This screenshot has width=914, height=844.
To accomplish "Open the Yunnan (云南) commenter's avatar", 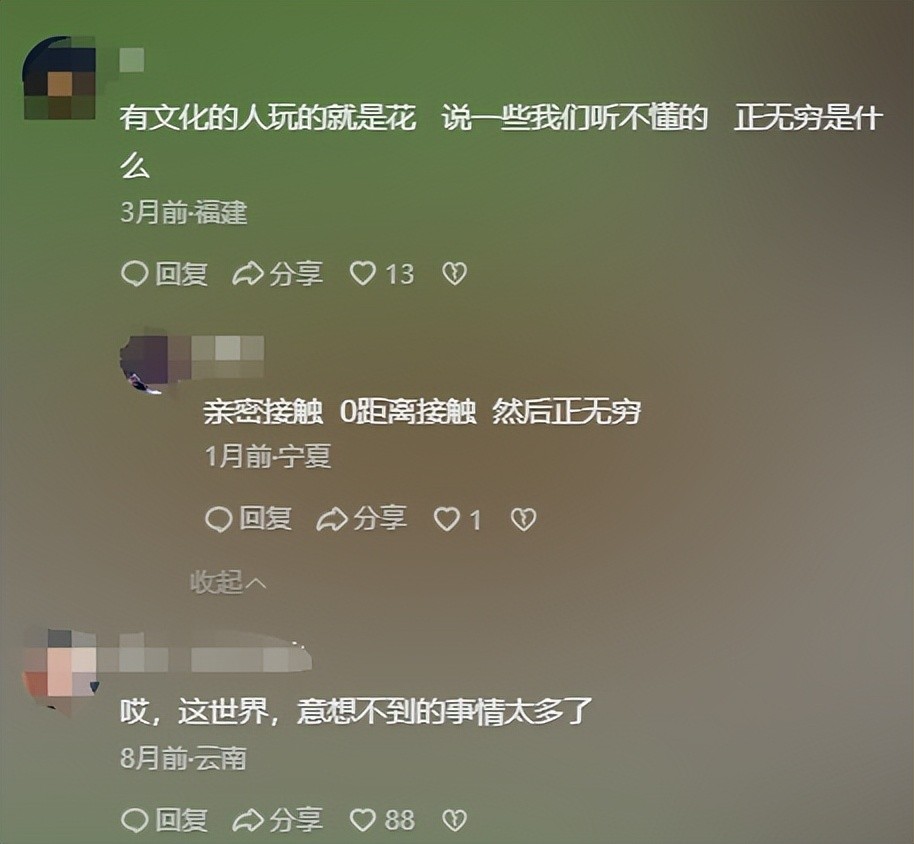I will pyautogui.click(x=60, y=668).
